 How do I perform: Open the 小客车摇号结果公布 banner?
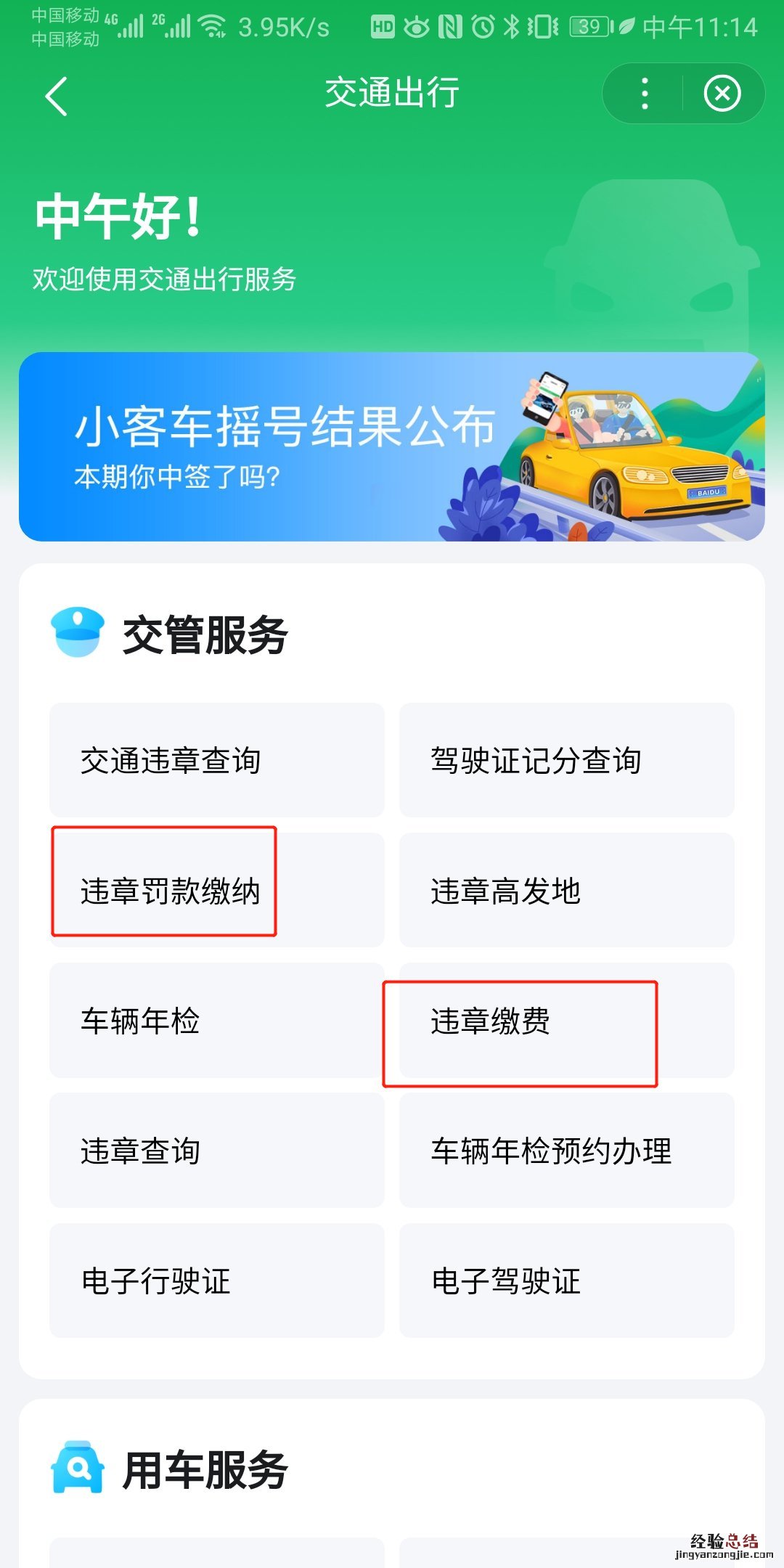392,446
